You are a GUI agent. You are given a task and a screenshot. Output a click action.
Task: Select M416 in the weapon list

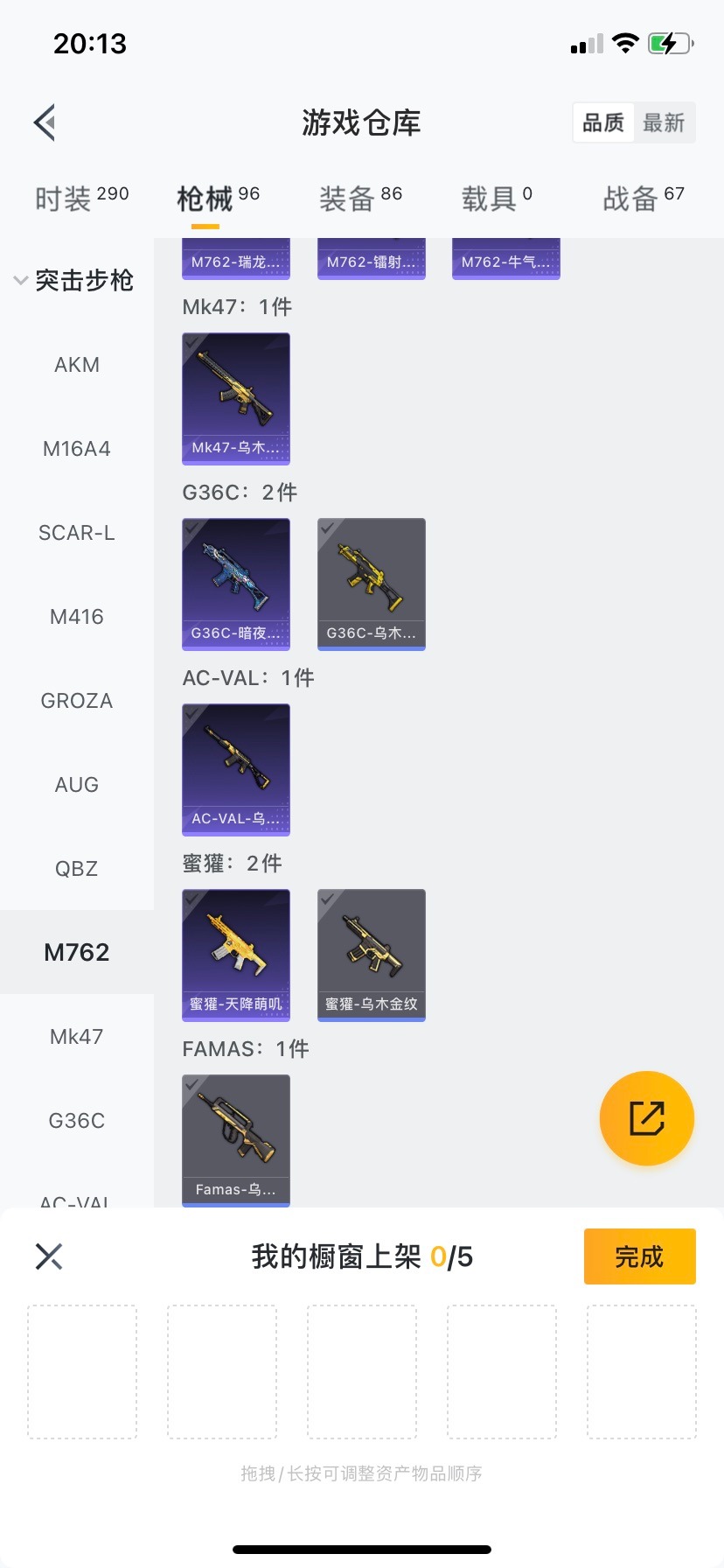(77, 617)
